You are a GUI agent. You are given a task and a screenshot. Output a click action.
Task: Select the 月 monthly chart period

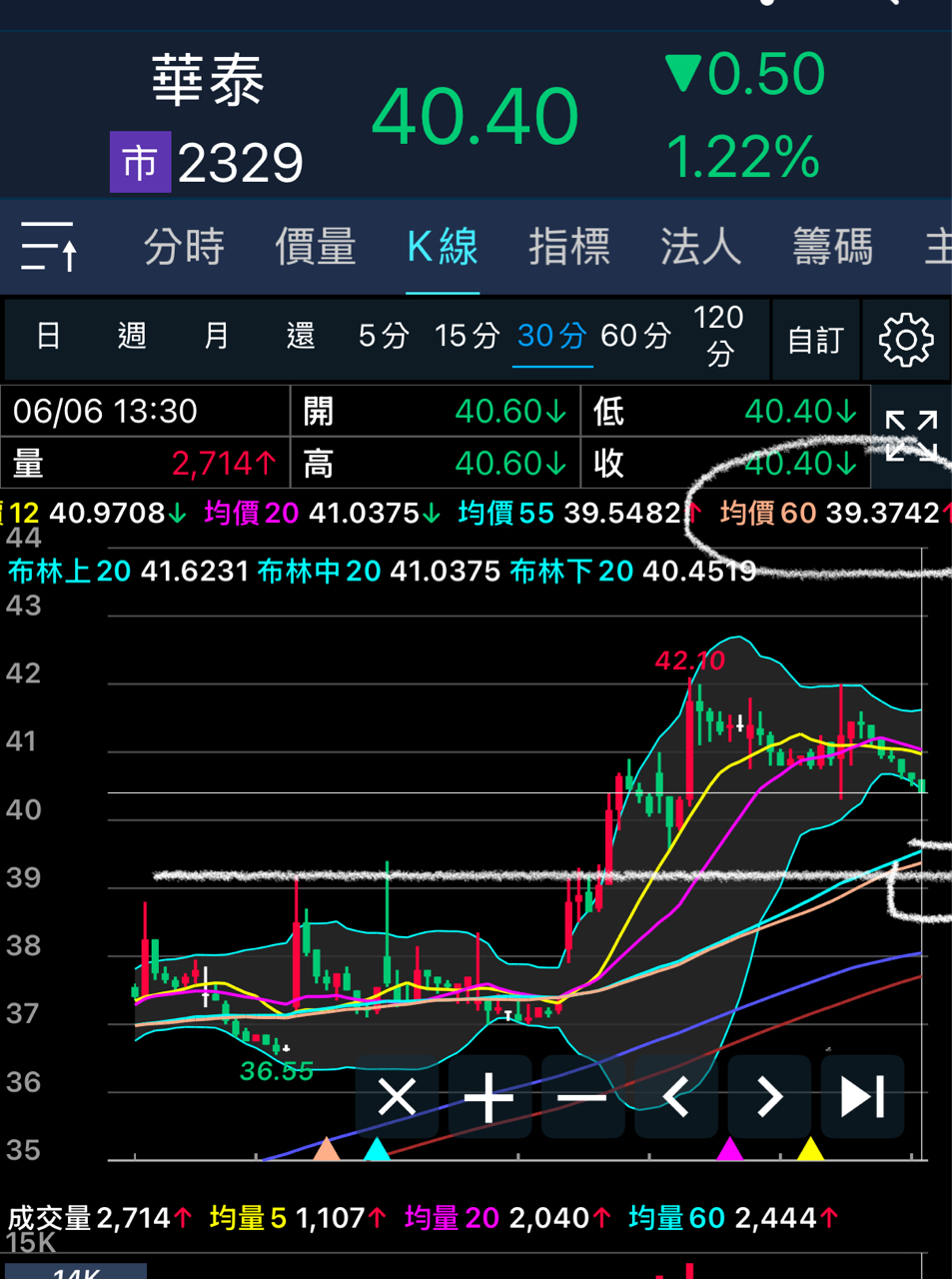pos(216,336)
